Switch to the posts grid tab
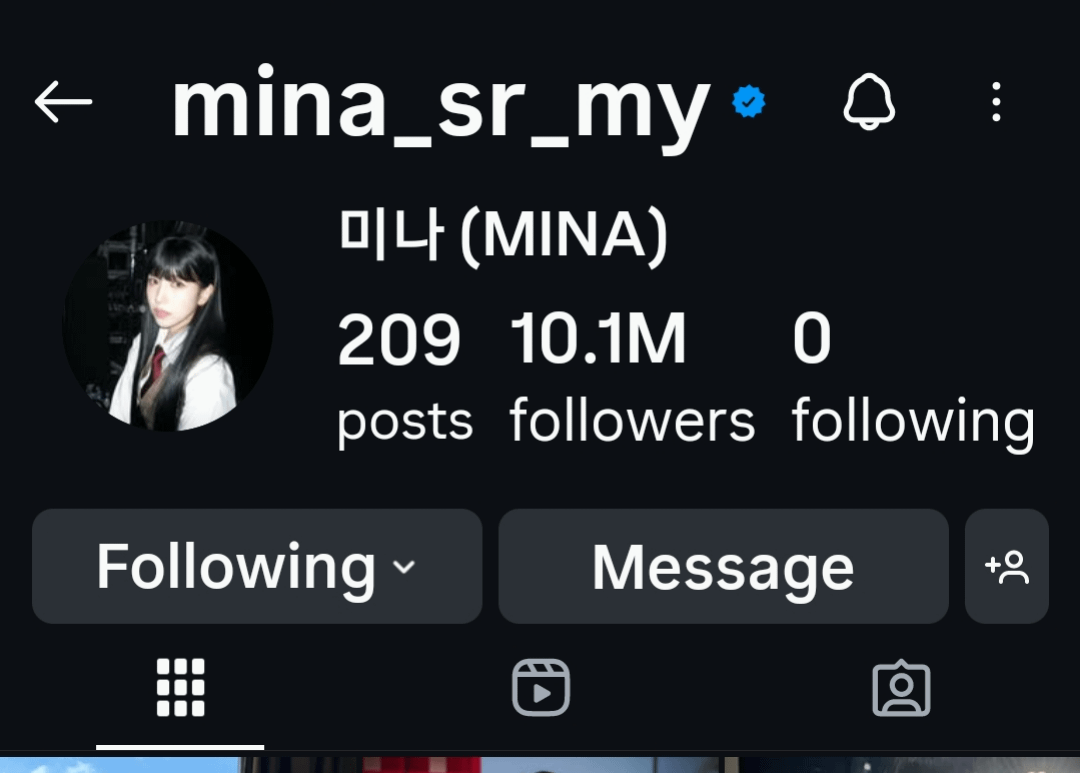This screenshot has height=773, width=1080. click(x=180, y=687)
